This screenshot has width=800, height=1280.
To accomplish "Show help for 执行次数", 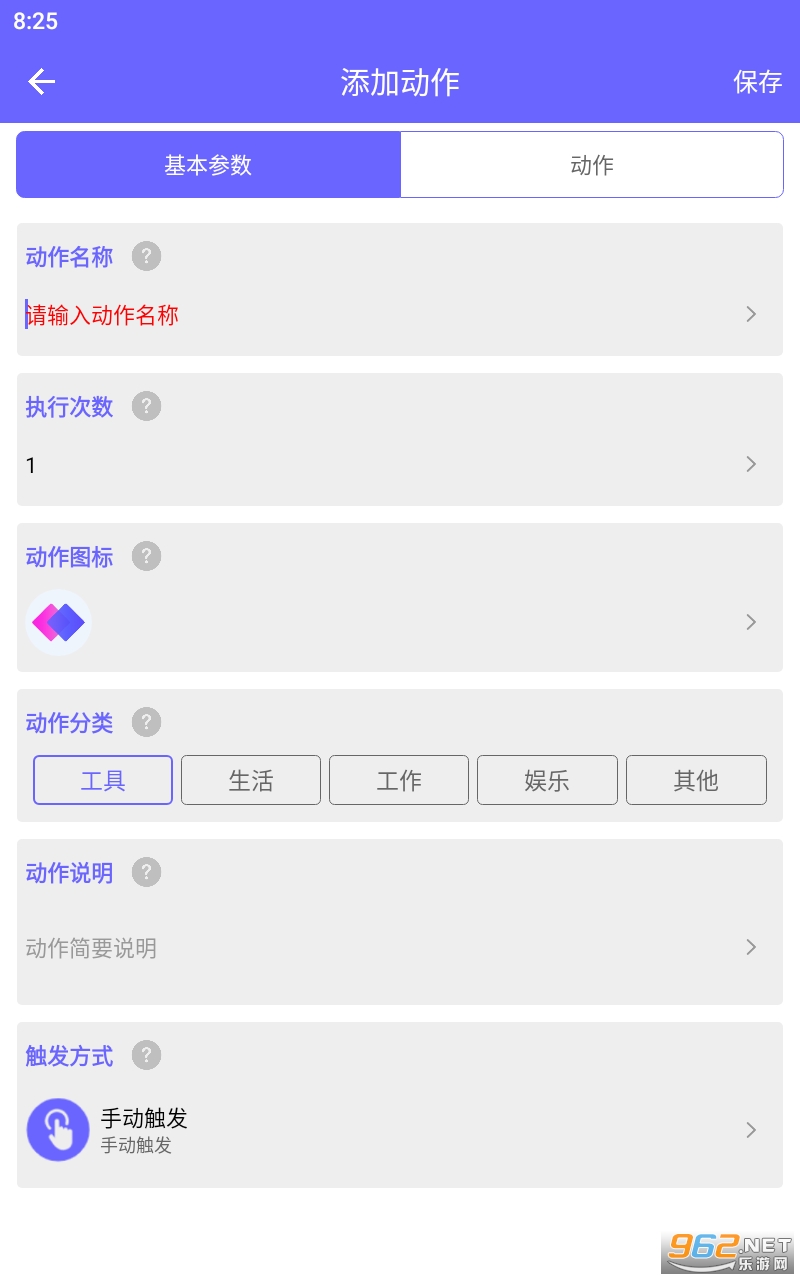I will (x=146, y=406).
